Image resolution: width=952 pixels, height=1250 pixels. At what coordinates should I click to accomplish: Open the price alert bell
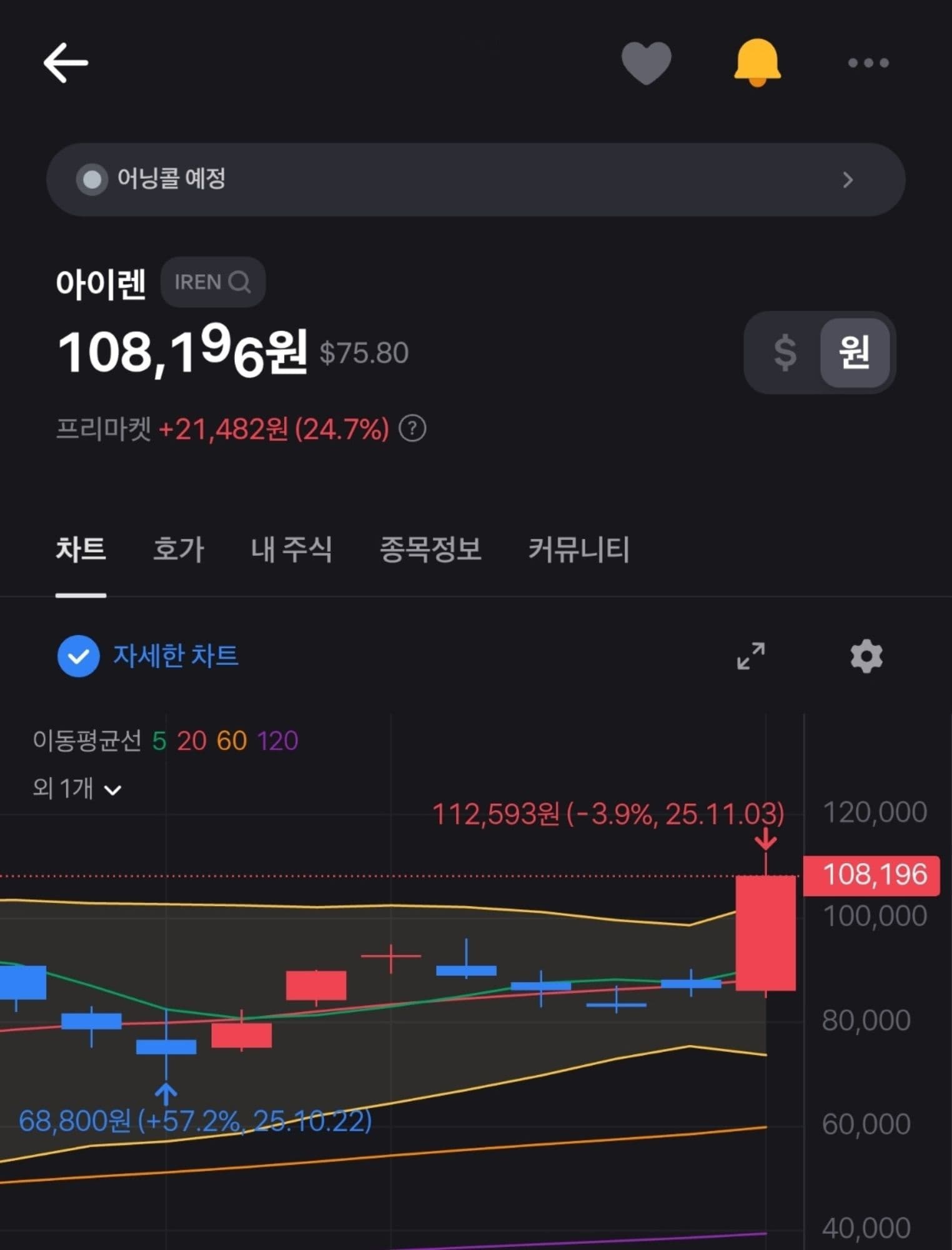(757, 62)
